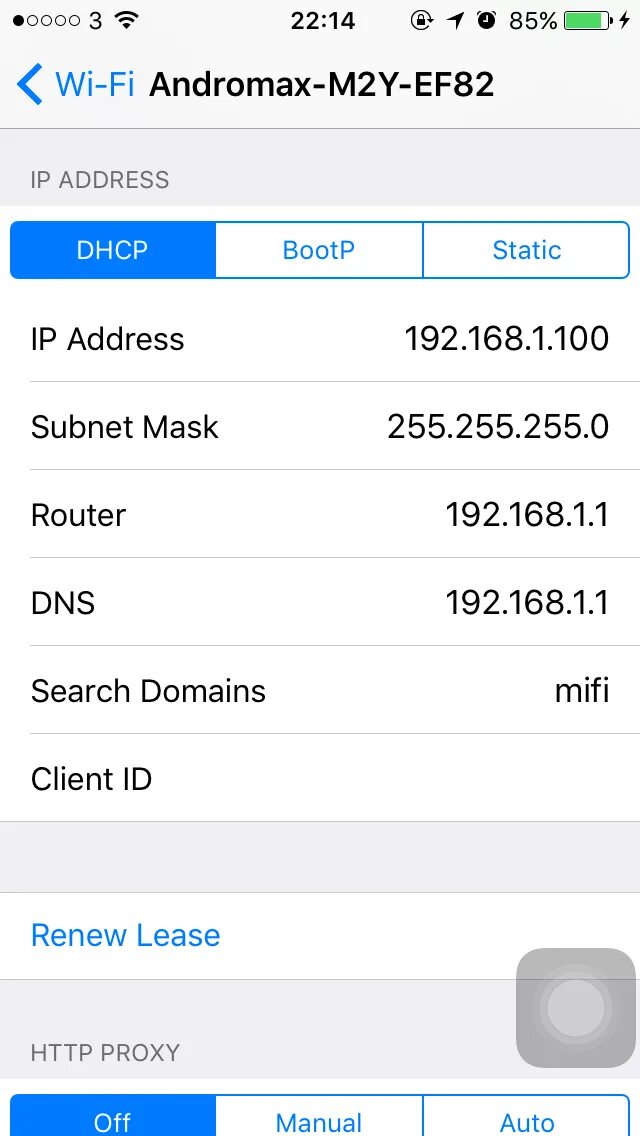The image size is (640, 1136).
Task: Go back to Wi-Fi settings
Action: 75,85
